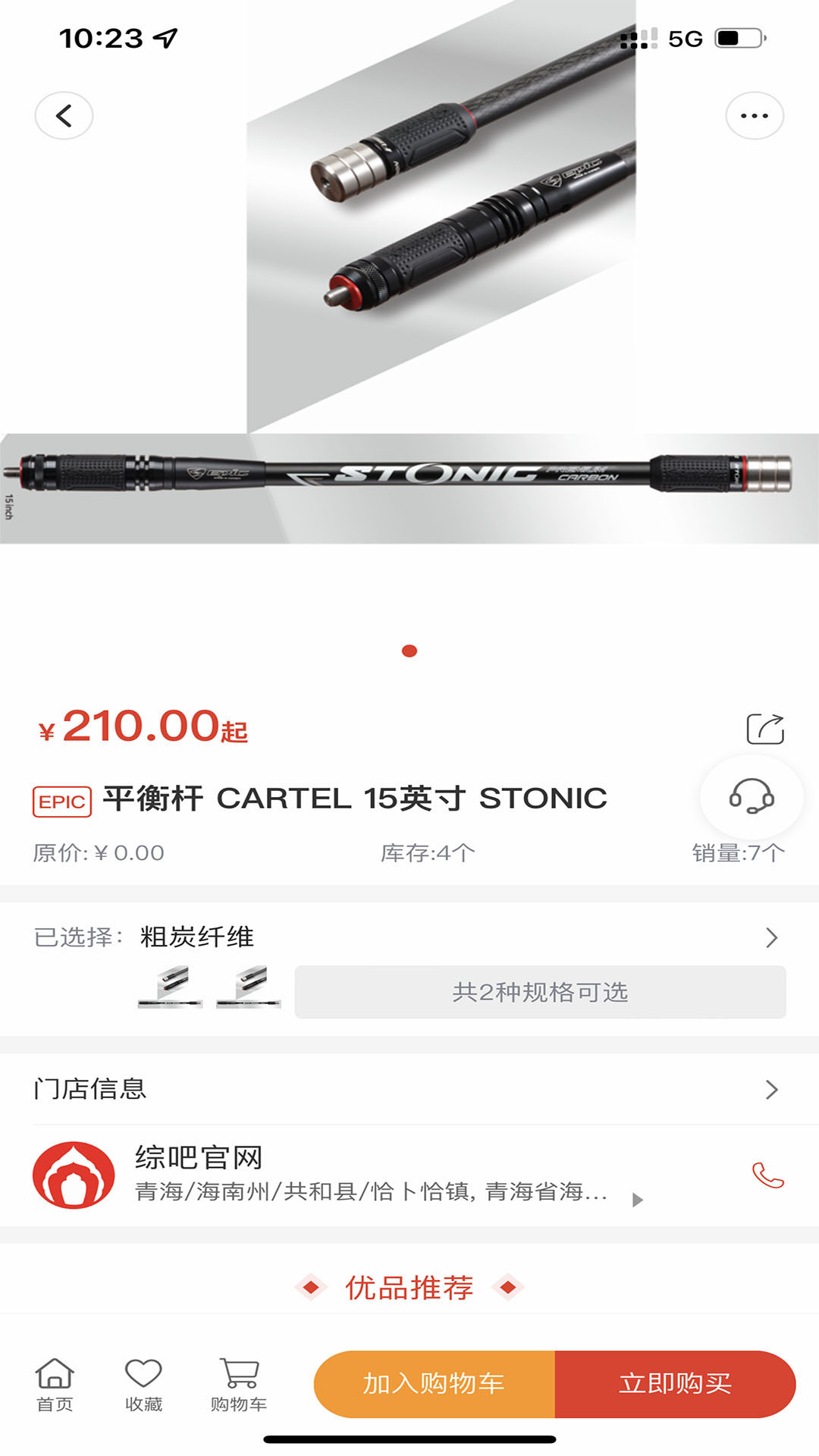Call the store via phone icon
Viewport: 819px width, 1456px height.
click(x=767, y=1175)
